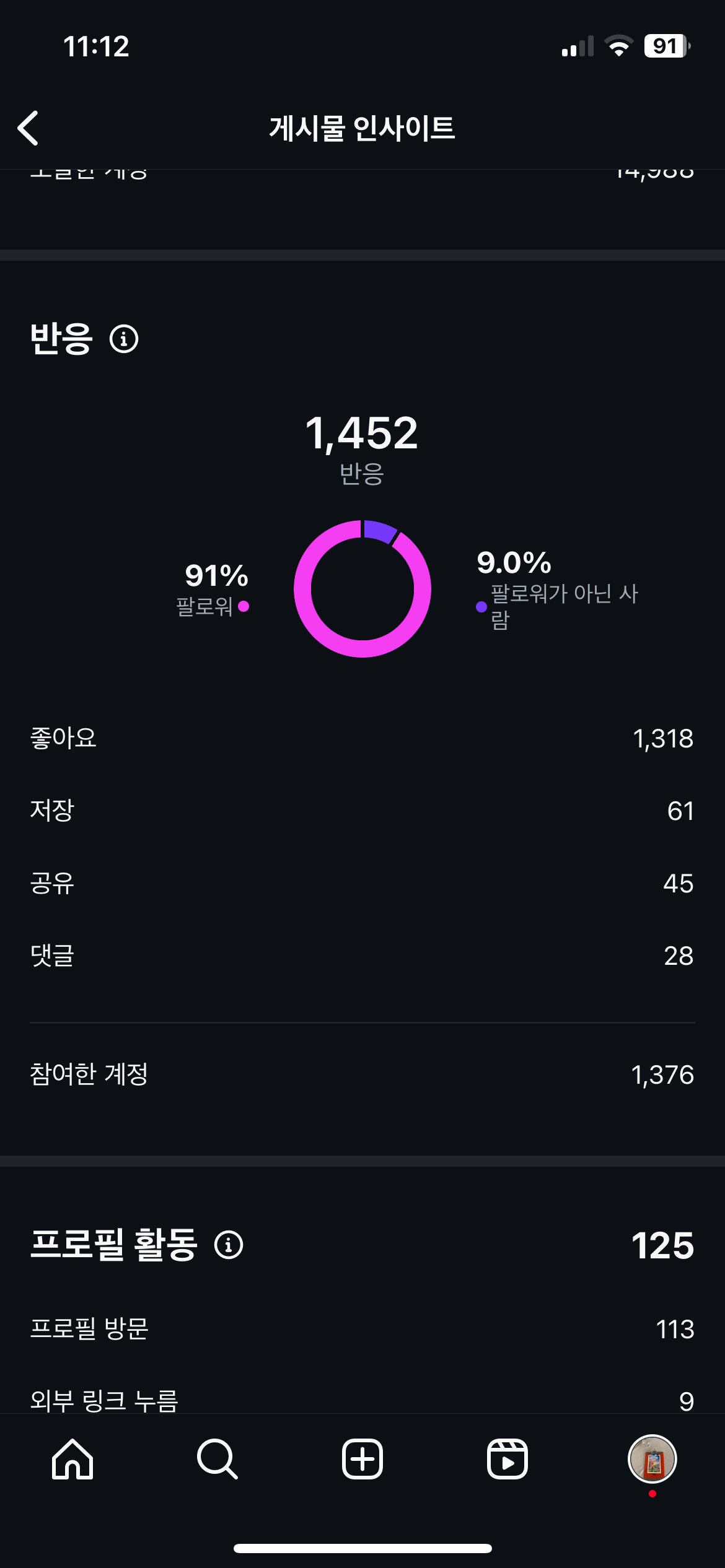Switch to the Reels tab
Viewport: 725px width, 1568px height.
pos(507,1459)
